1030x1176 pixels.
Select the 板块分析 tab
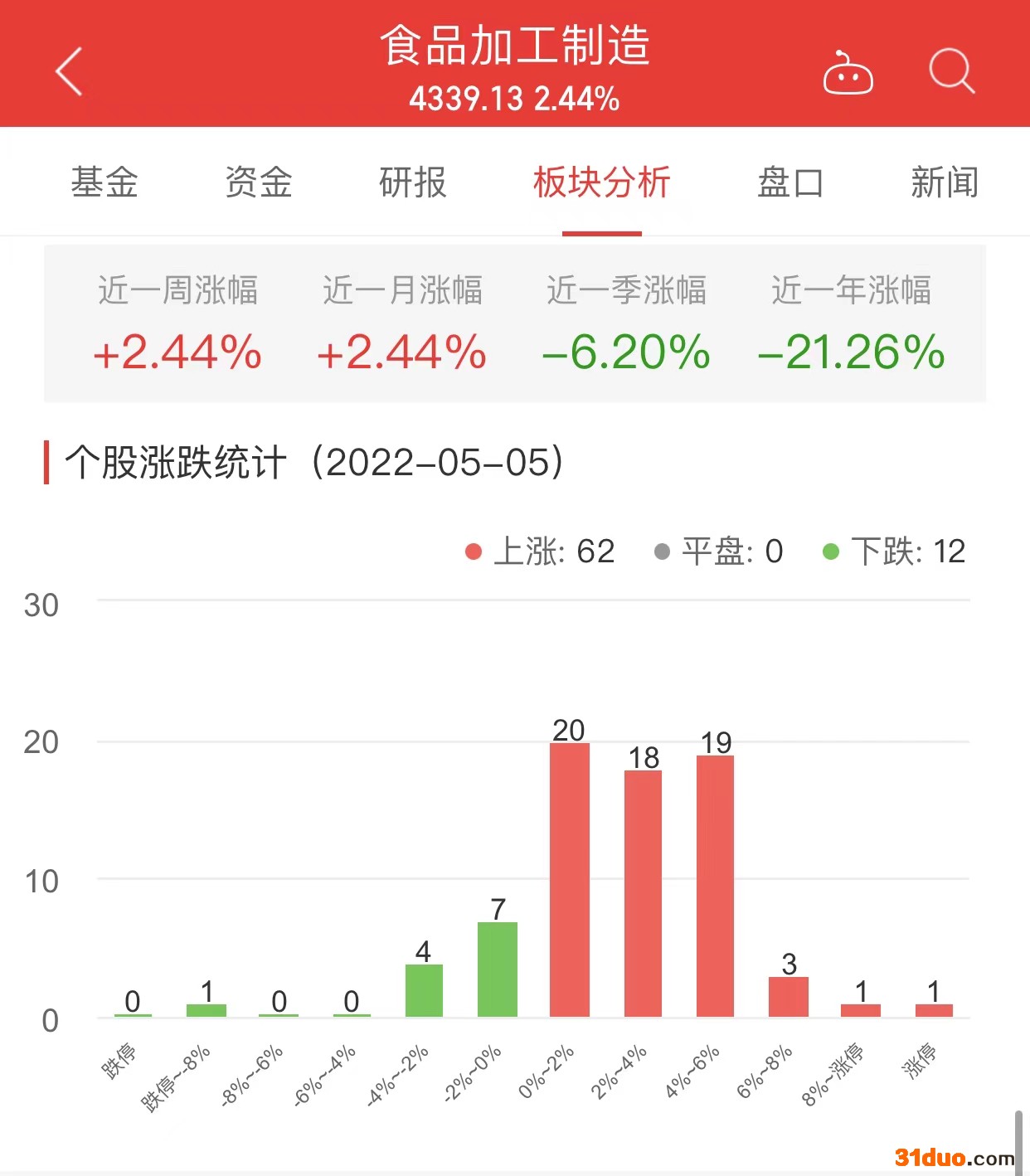pos(601,182)
